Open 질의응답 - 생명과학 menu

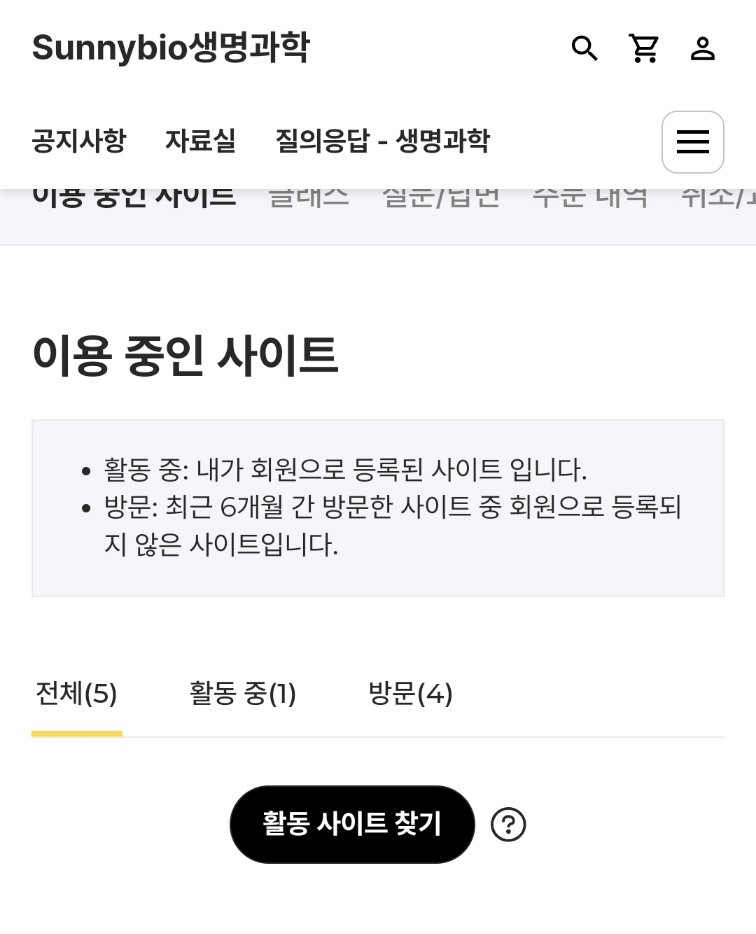coord(382,141)
